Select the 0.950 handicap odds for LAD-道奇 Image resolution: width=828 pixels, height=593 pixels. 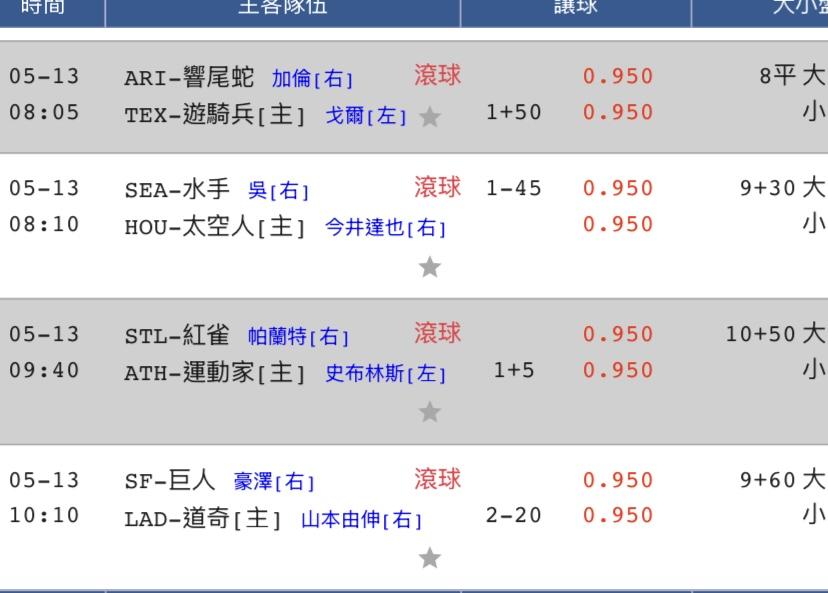pyautogui.click(x=618, y=515)
